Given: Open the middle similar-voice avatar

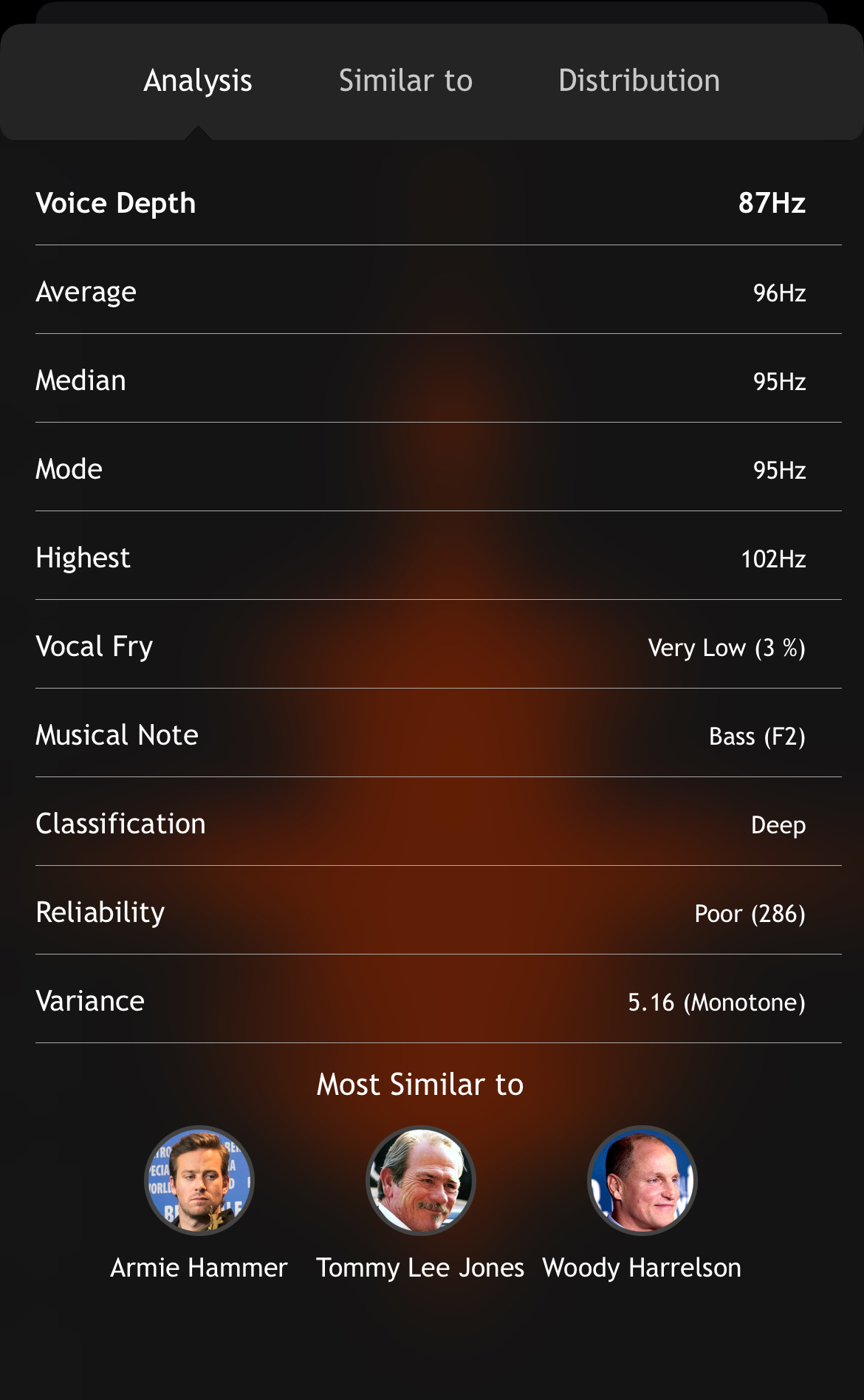Looking at the screenshot, I should [421, 1180].
